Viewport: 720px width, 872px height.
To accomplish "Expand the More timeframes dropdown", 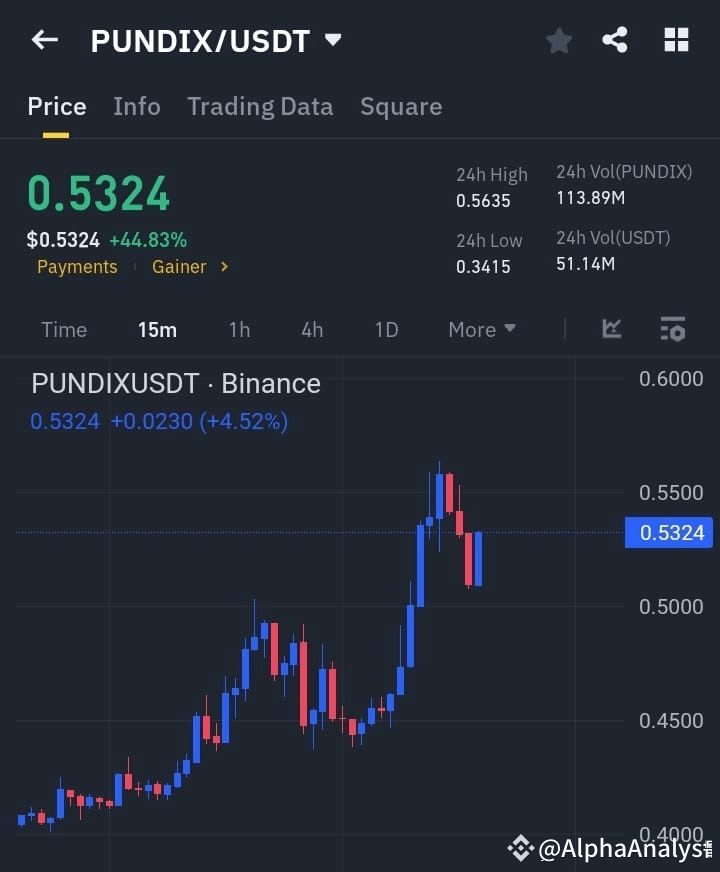I will (481, 330).
